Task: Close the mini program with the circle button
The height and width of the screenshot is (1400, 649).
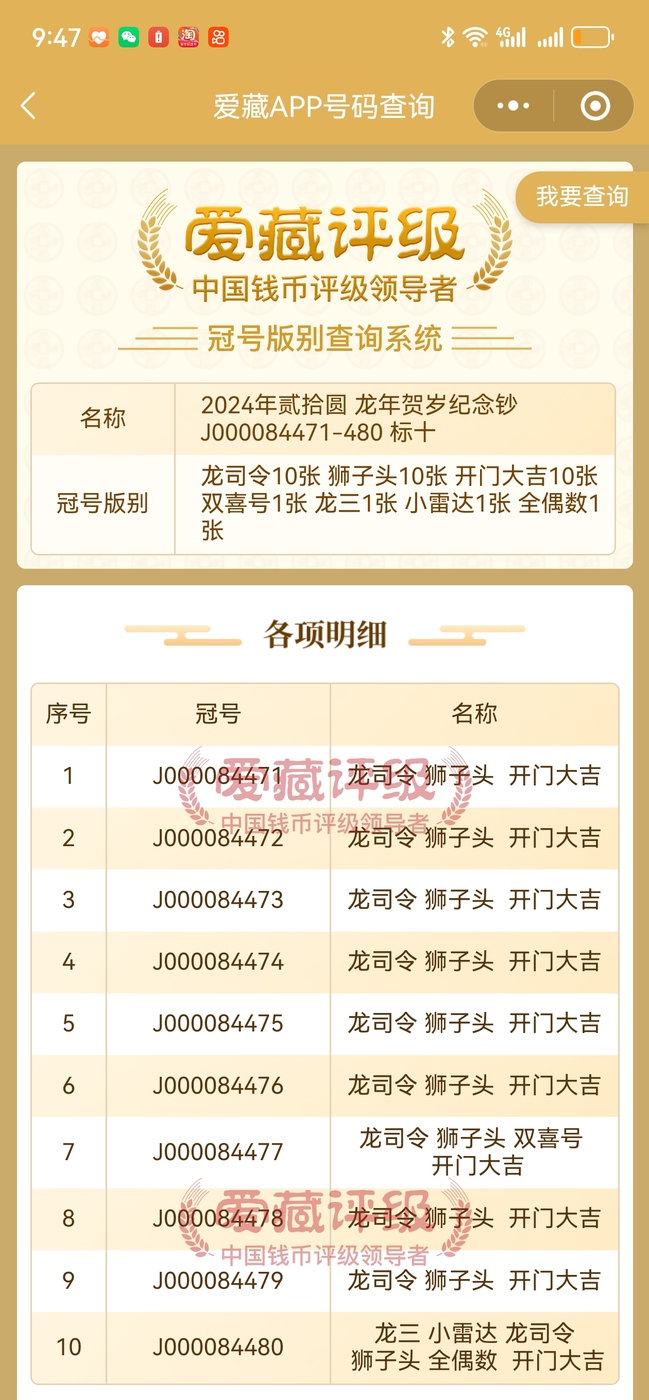Action: click(595, 106)
